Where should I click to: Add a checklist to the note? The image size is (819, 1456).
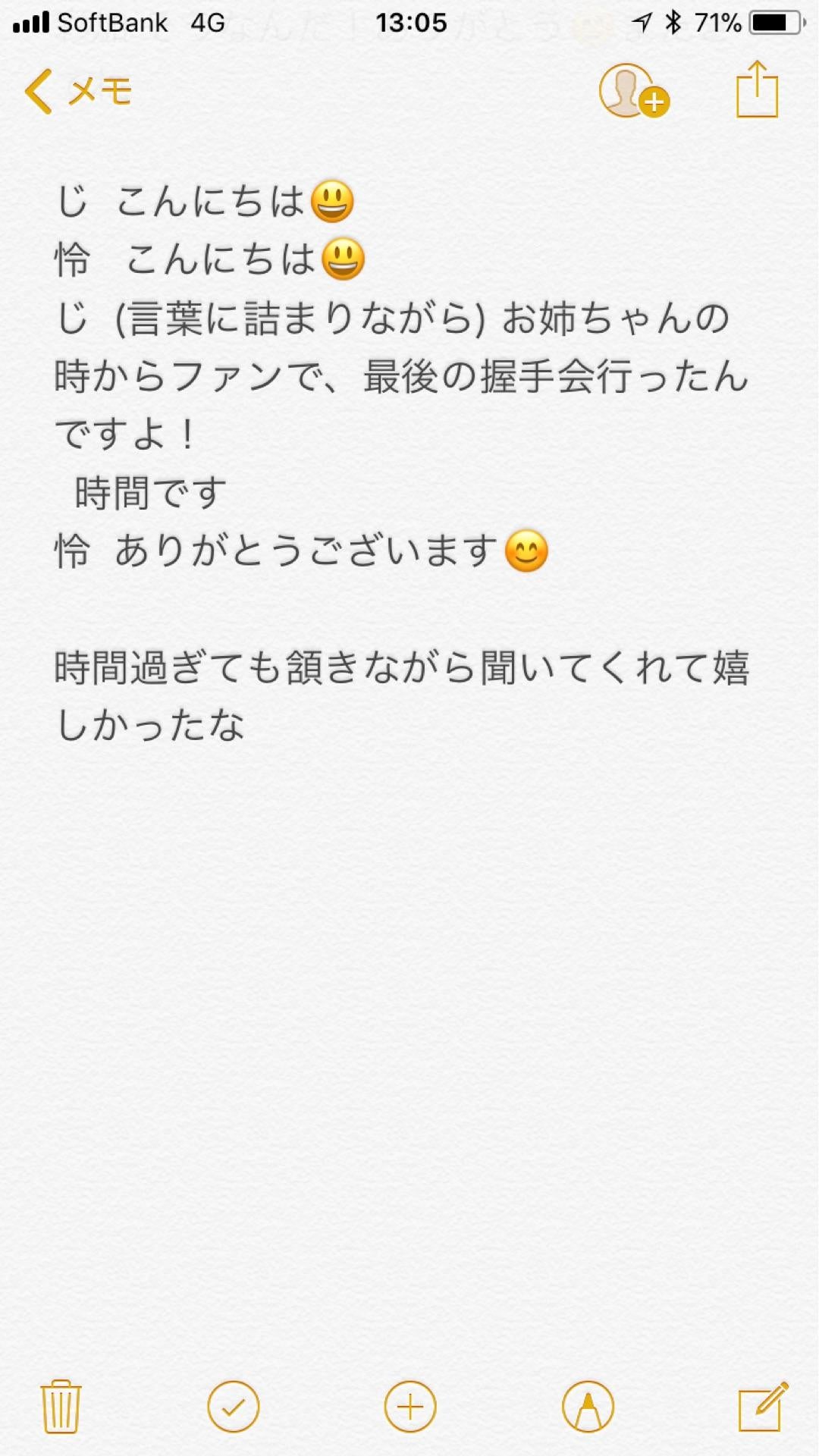coord(233,1407)
